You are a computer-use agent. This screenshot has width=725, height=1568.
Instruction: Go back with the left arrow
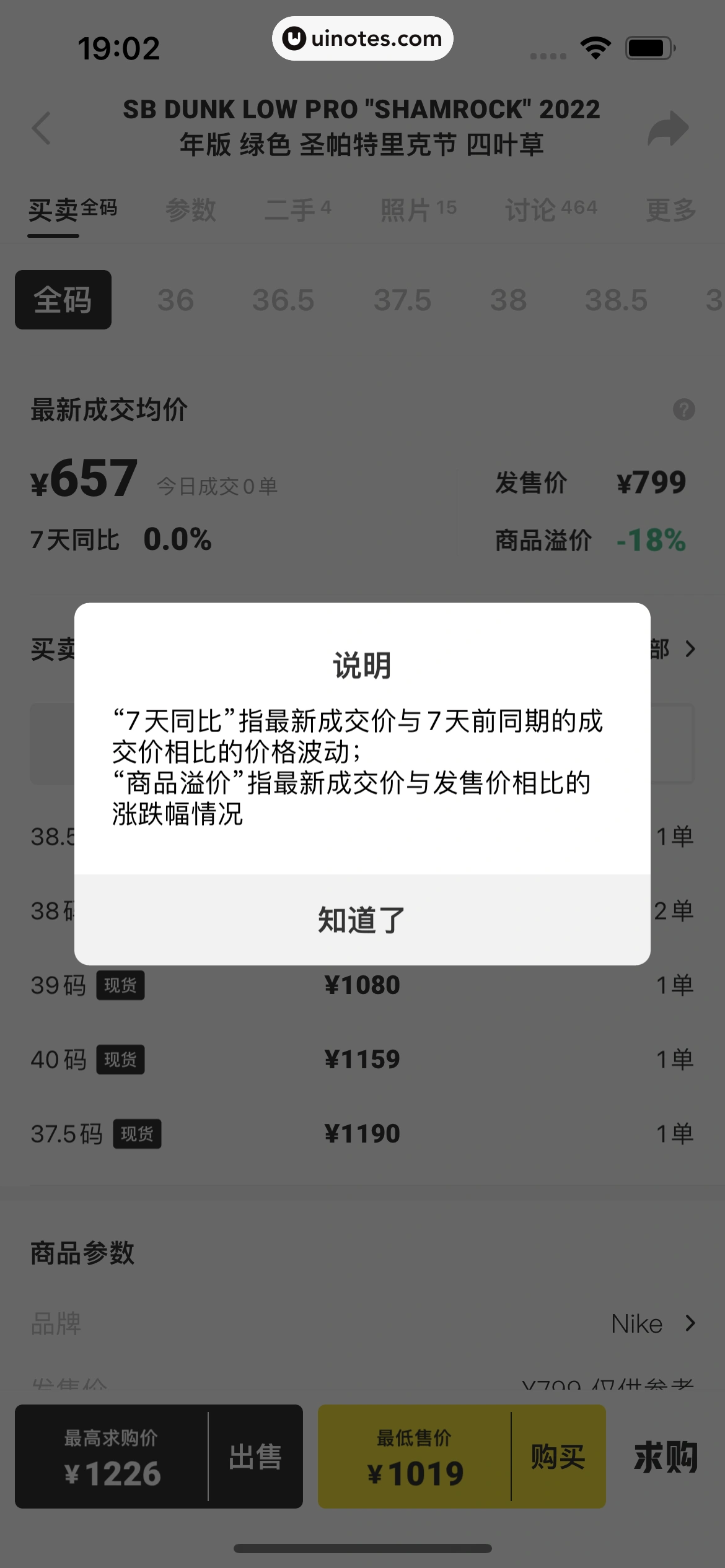pyautogui.click(x=42, y=128)
